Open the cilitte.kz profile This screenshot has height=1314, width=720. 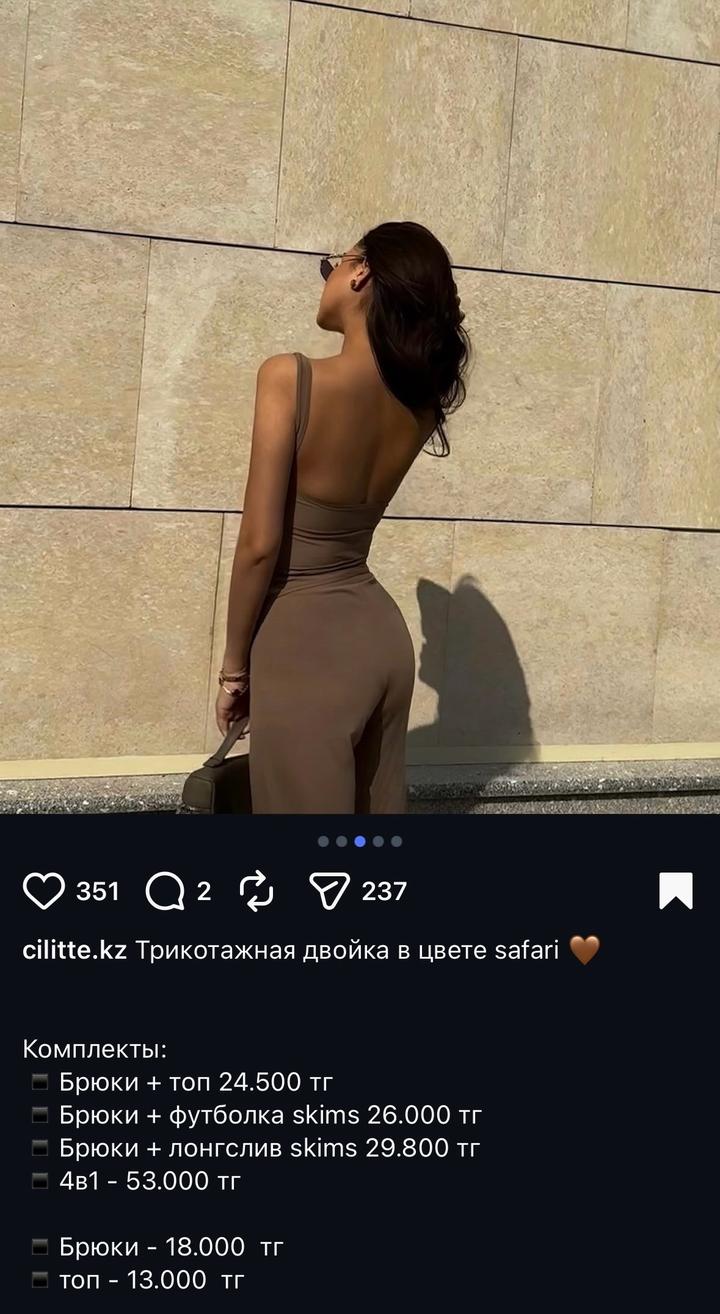pos(74,950)
